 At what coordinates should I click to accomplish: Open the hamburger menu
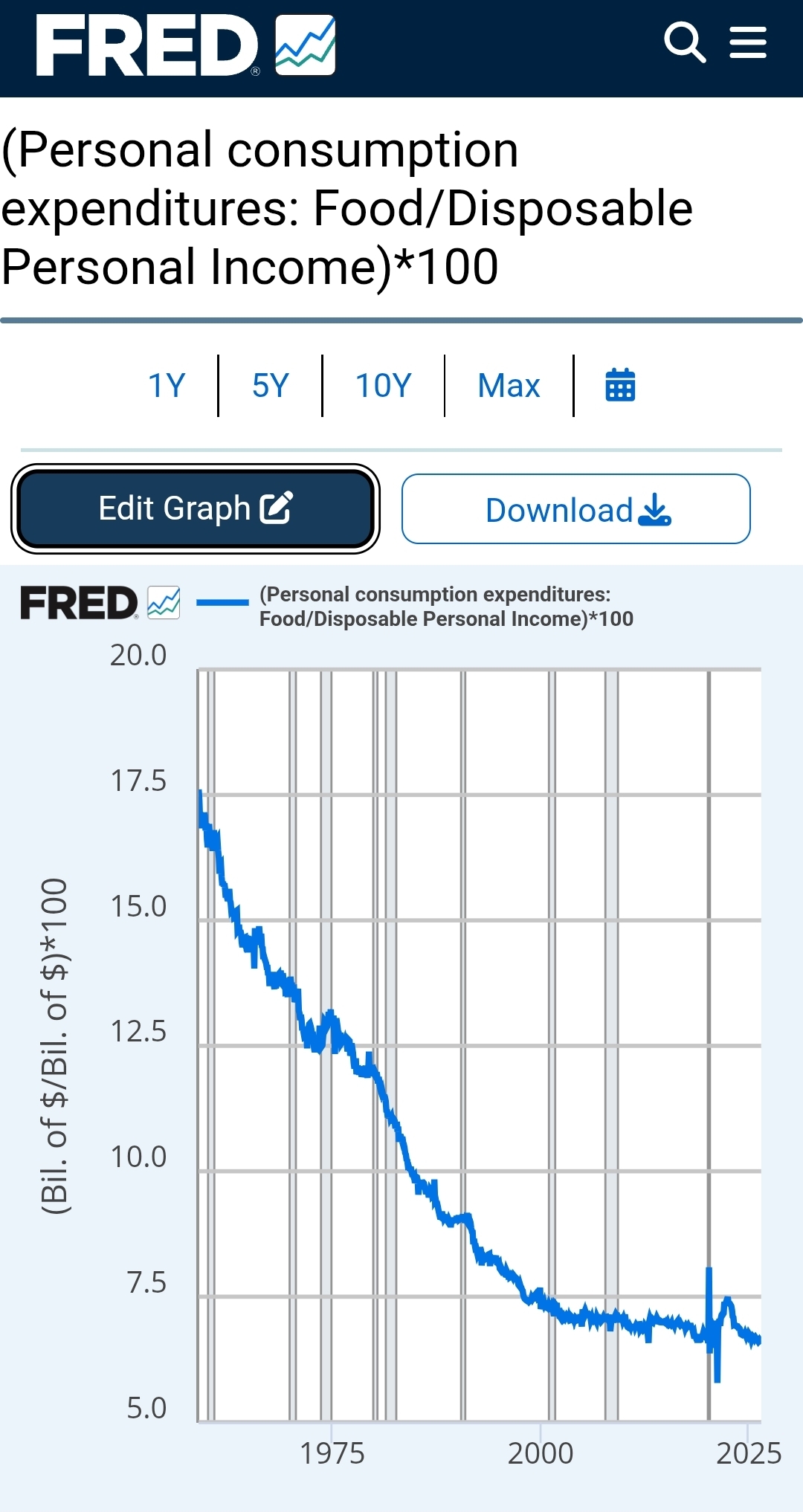[747, 42]
